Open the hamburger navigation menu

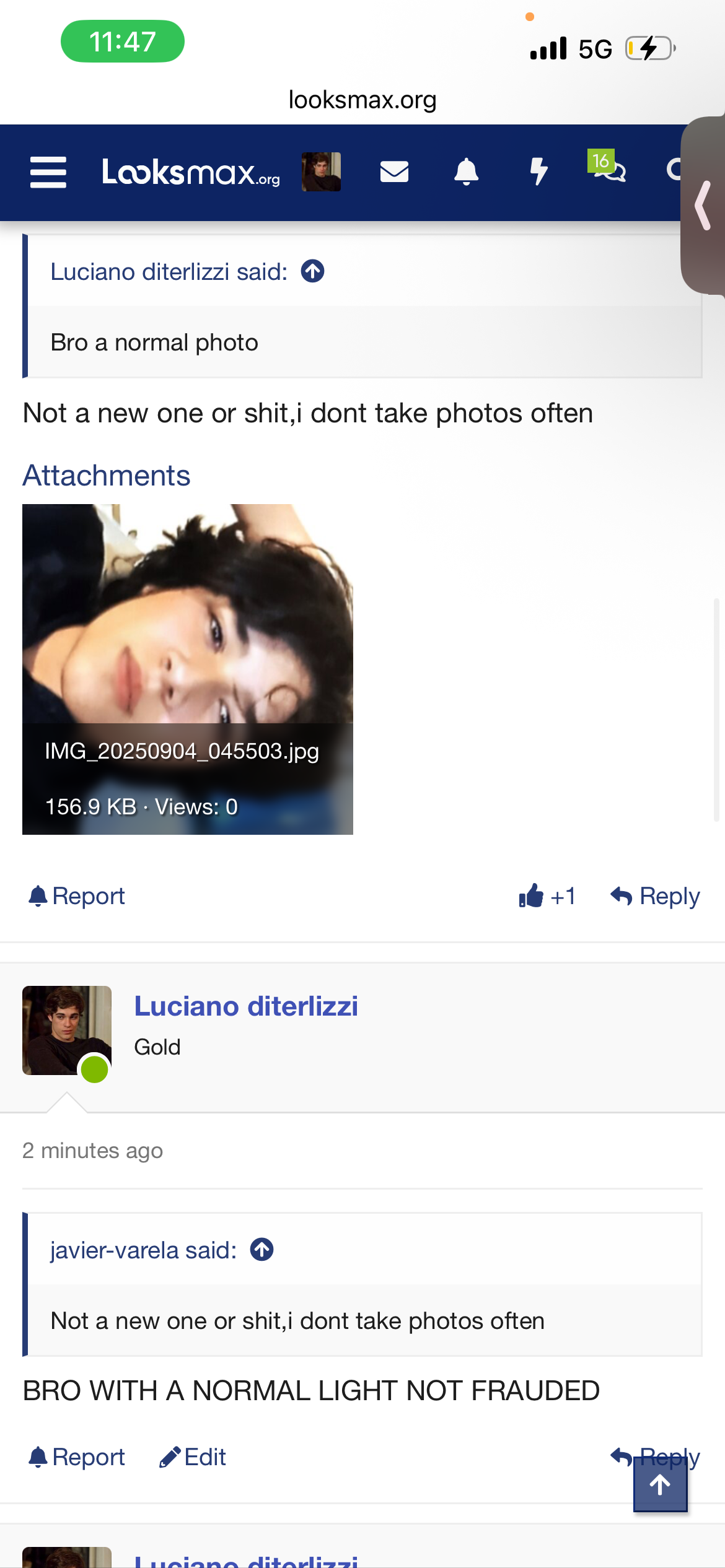(48, 172)
